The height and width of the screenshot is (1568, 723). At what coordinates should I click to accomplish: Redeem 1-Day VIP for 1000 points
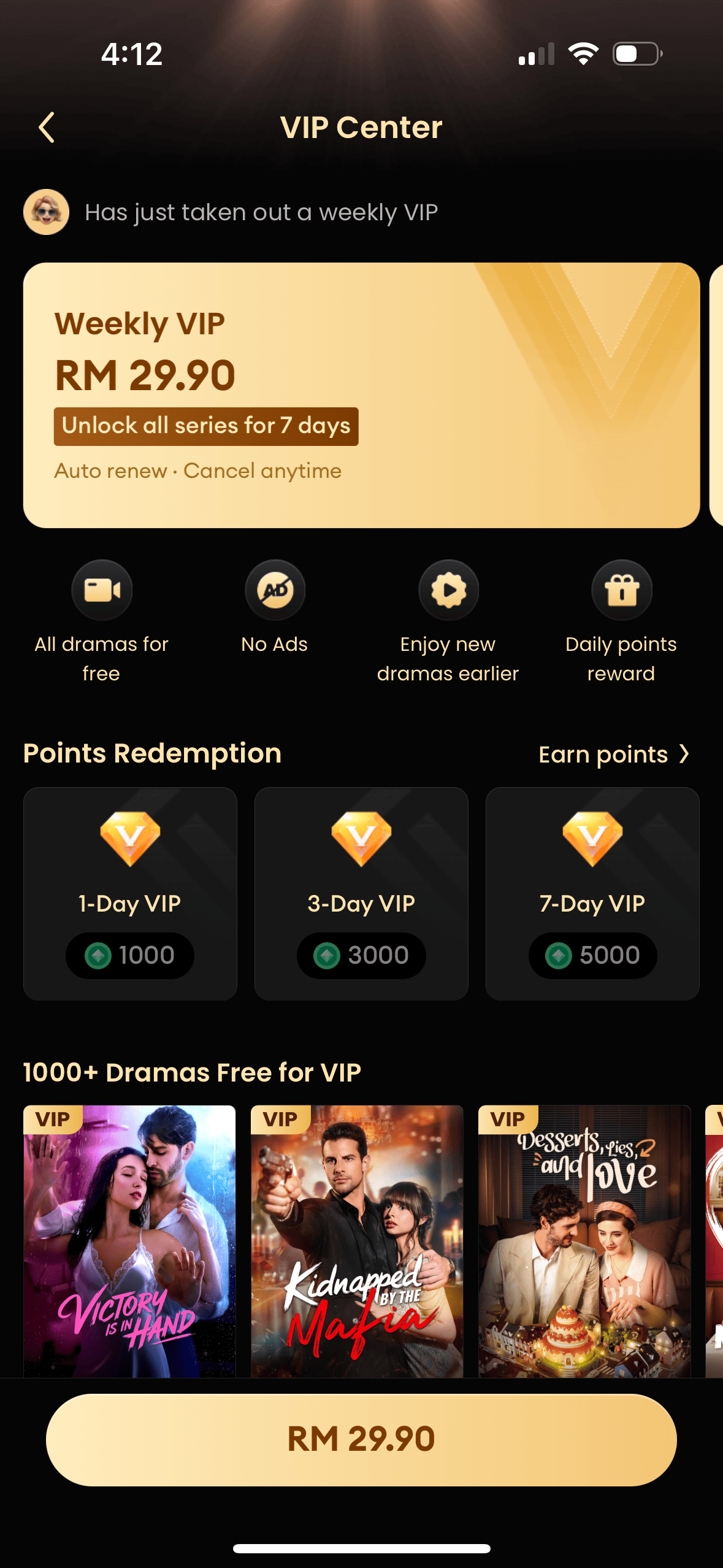pyautogui.click(x=130, y=955)
